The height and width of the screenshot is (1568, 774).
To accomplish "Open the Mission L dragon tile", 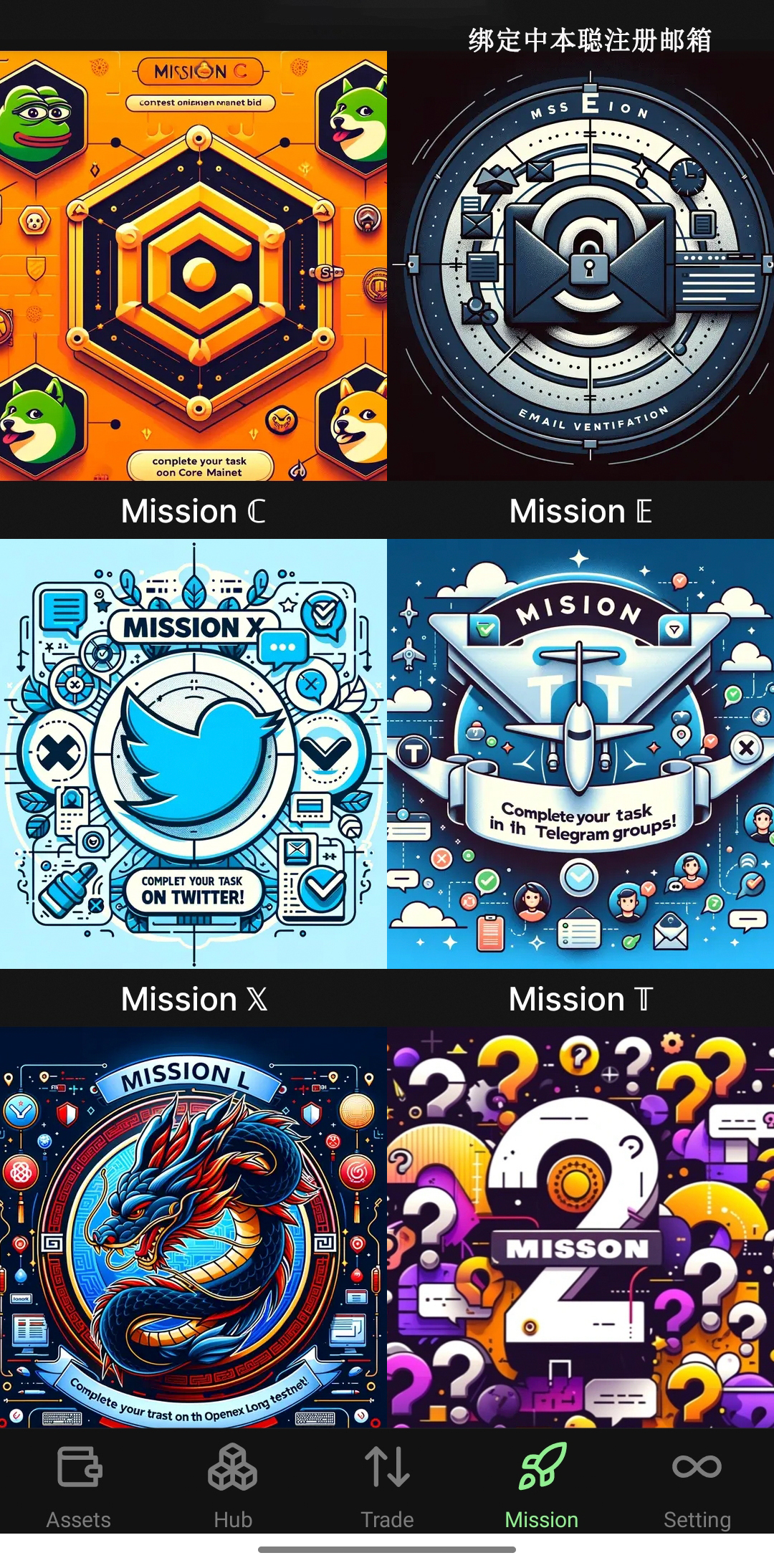I will pyautogui.click(x=193, y=1227).
